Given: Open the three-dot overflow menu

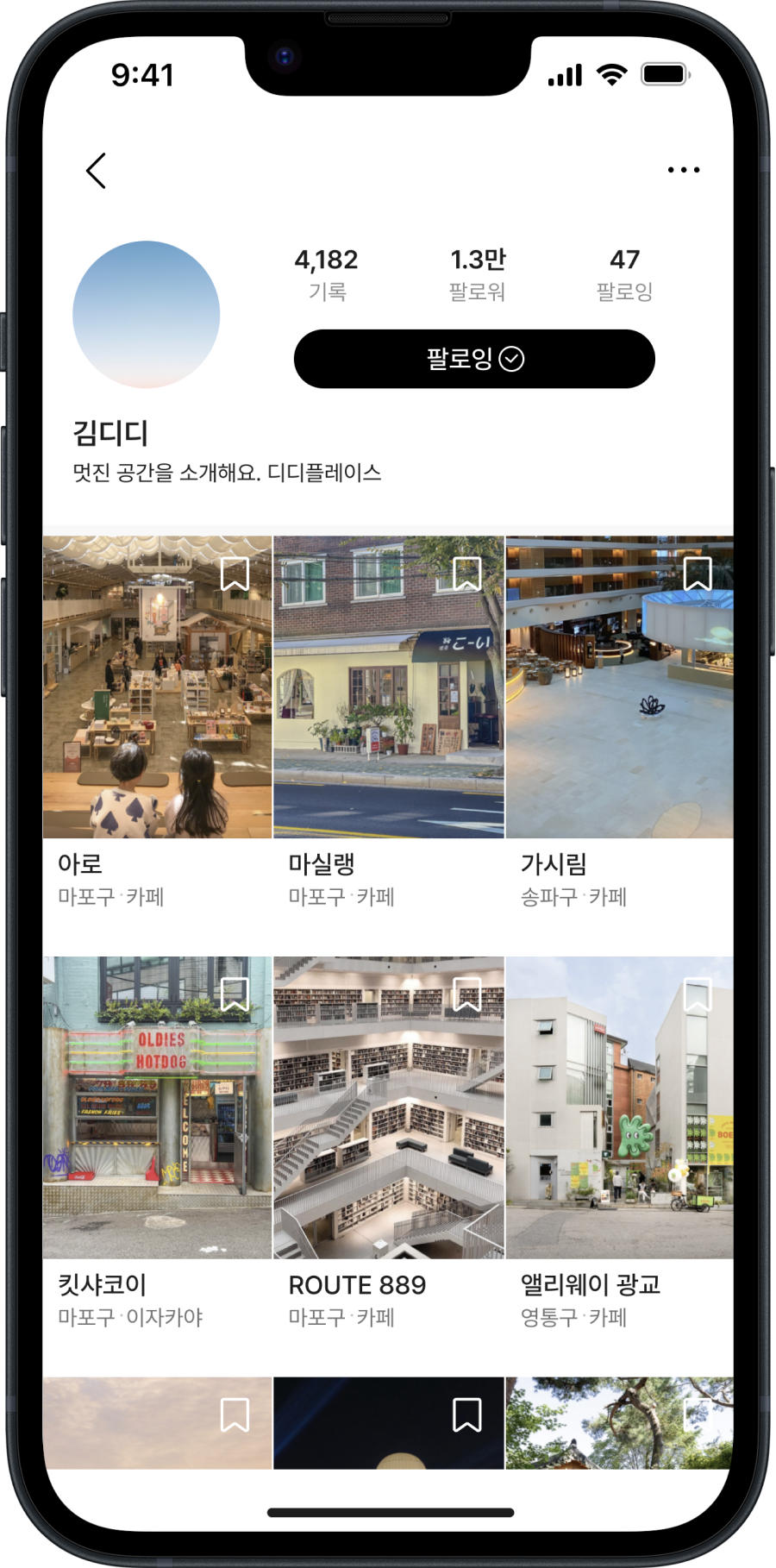Looking at the screenshot, I should coord(683,170).
